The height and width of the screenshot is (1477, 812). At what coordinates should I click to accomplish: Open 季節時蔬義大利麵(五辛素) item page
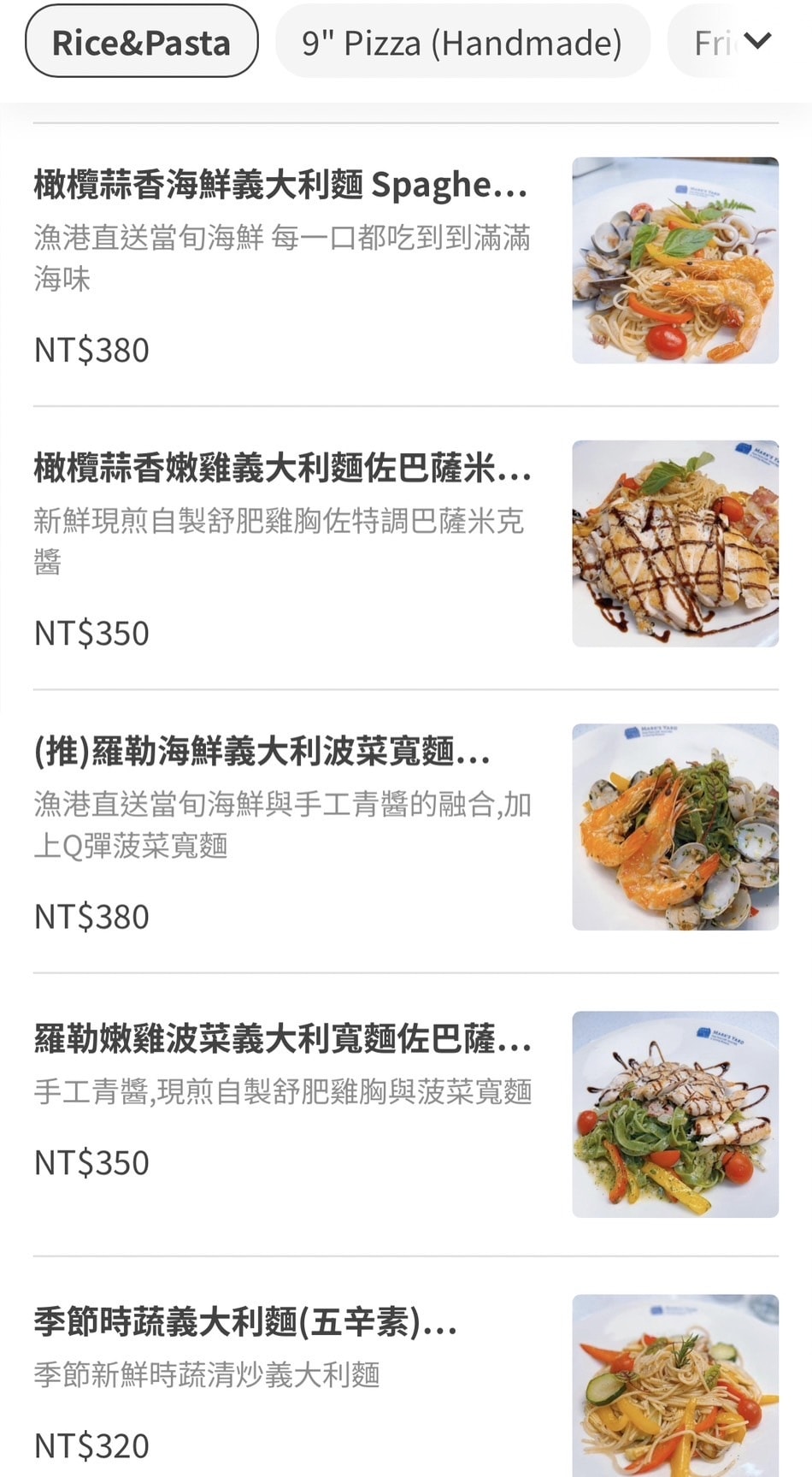(246, 1324)
